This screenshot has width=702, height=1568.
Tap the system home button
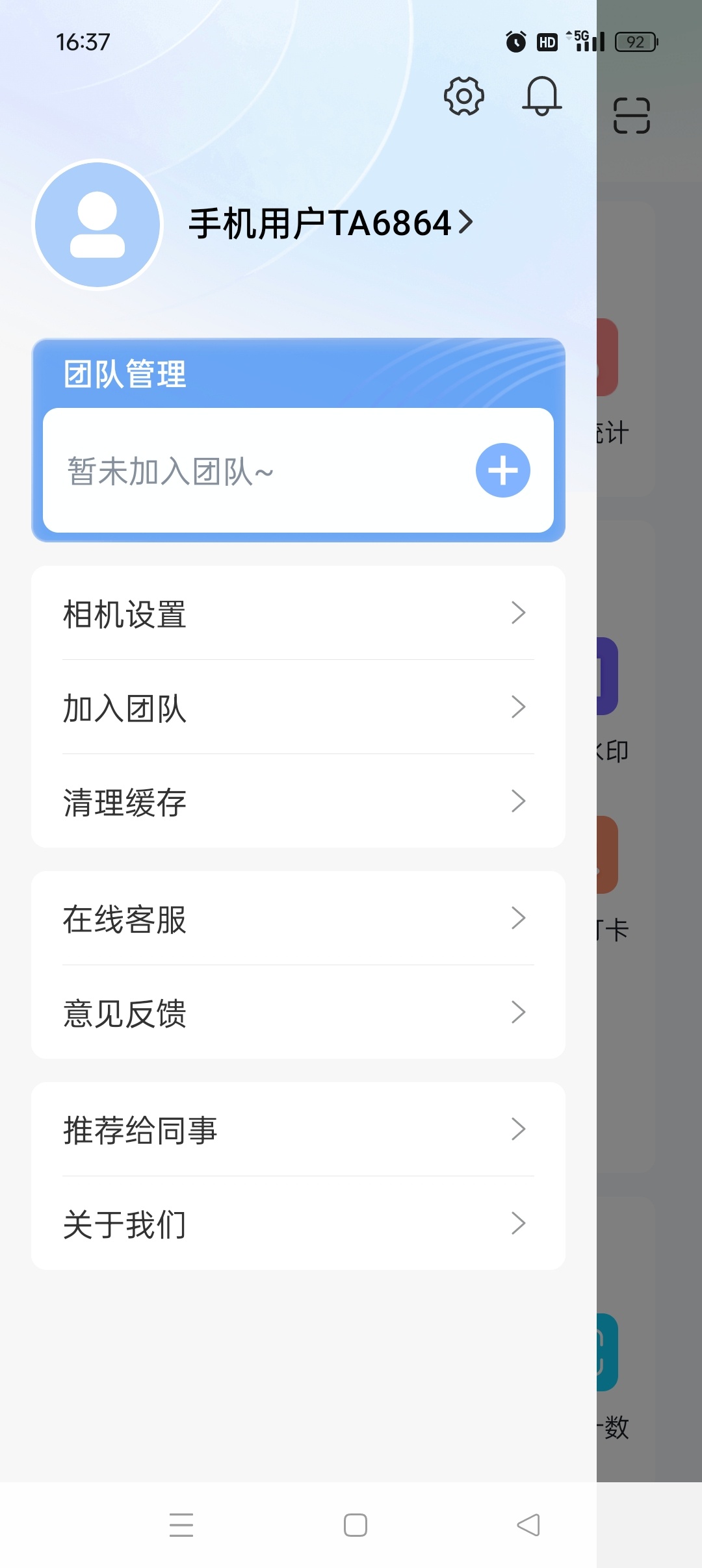(x=355, y=1524)
